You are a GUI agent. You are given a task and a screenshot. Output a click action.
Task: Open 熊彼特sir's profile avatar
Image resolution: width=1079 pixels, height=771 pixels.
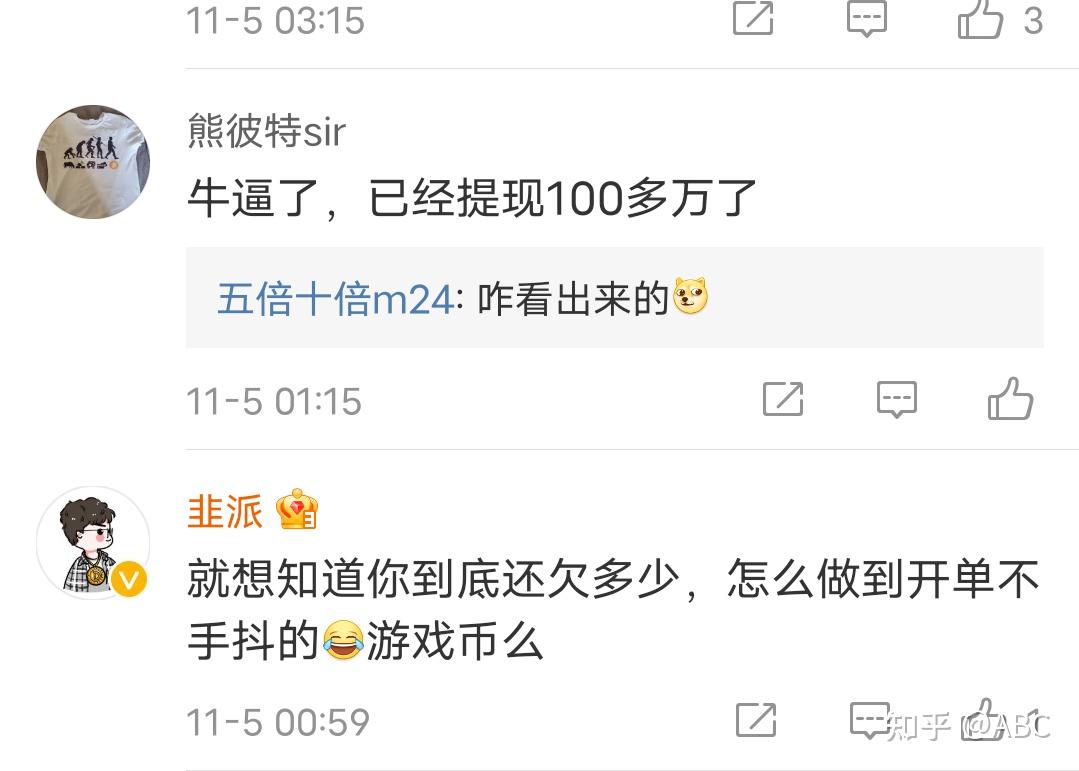tap(93, 162)
